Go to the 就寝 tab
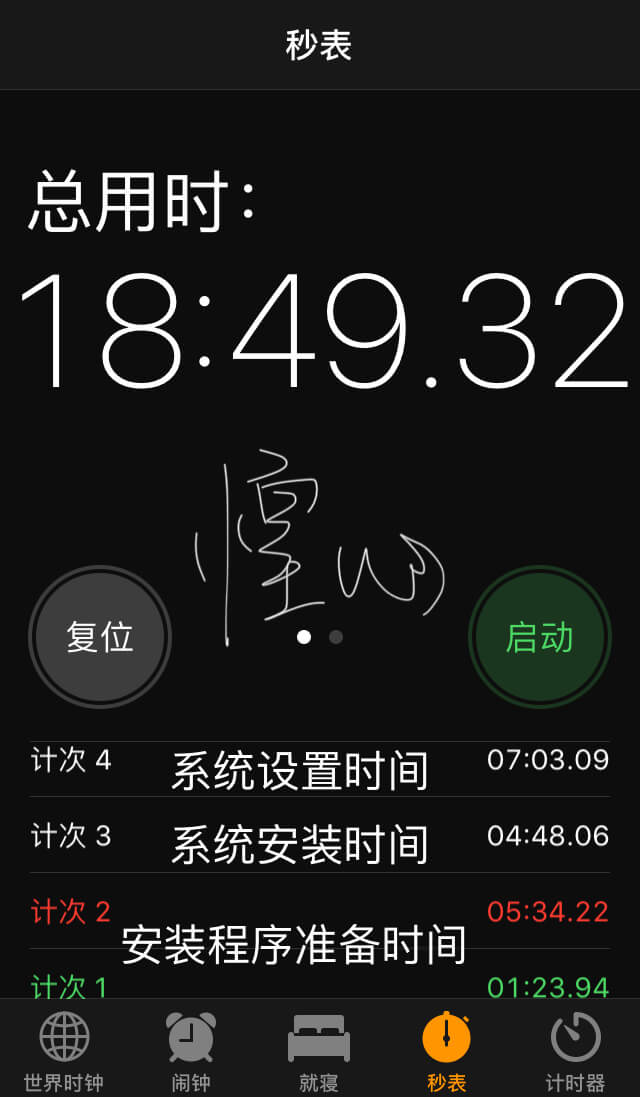The height and width of the screenshot is (1097, 640). 319,1050
